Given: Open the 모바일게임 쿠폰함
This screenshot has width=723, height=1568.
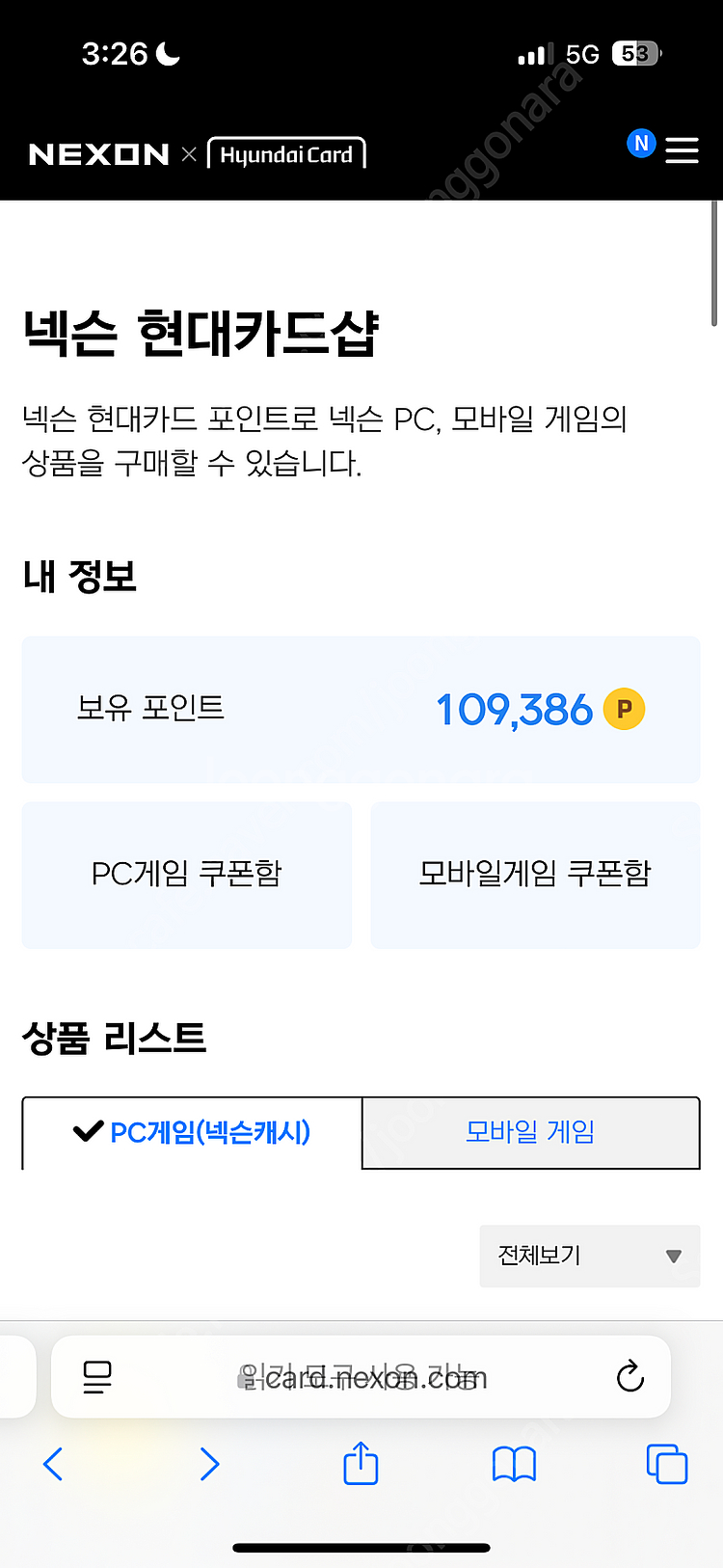Looking at the screenshot, I should pyautogui.click(x=535, y=874).
